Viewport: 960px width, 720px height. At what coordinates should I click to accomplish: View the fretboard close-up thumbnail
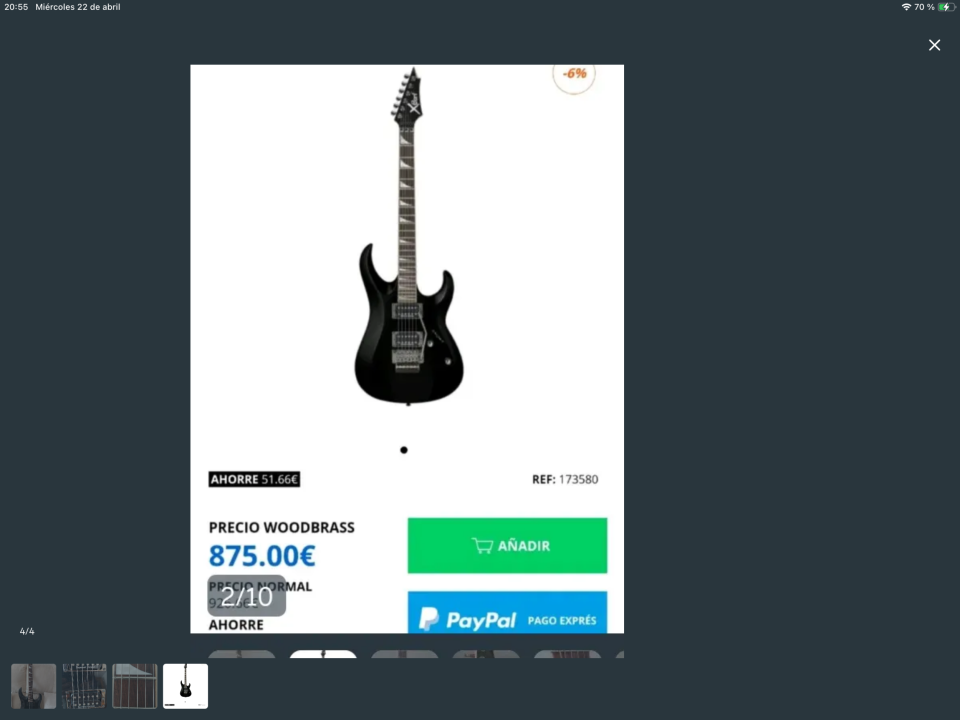(x=135, y=686)
